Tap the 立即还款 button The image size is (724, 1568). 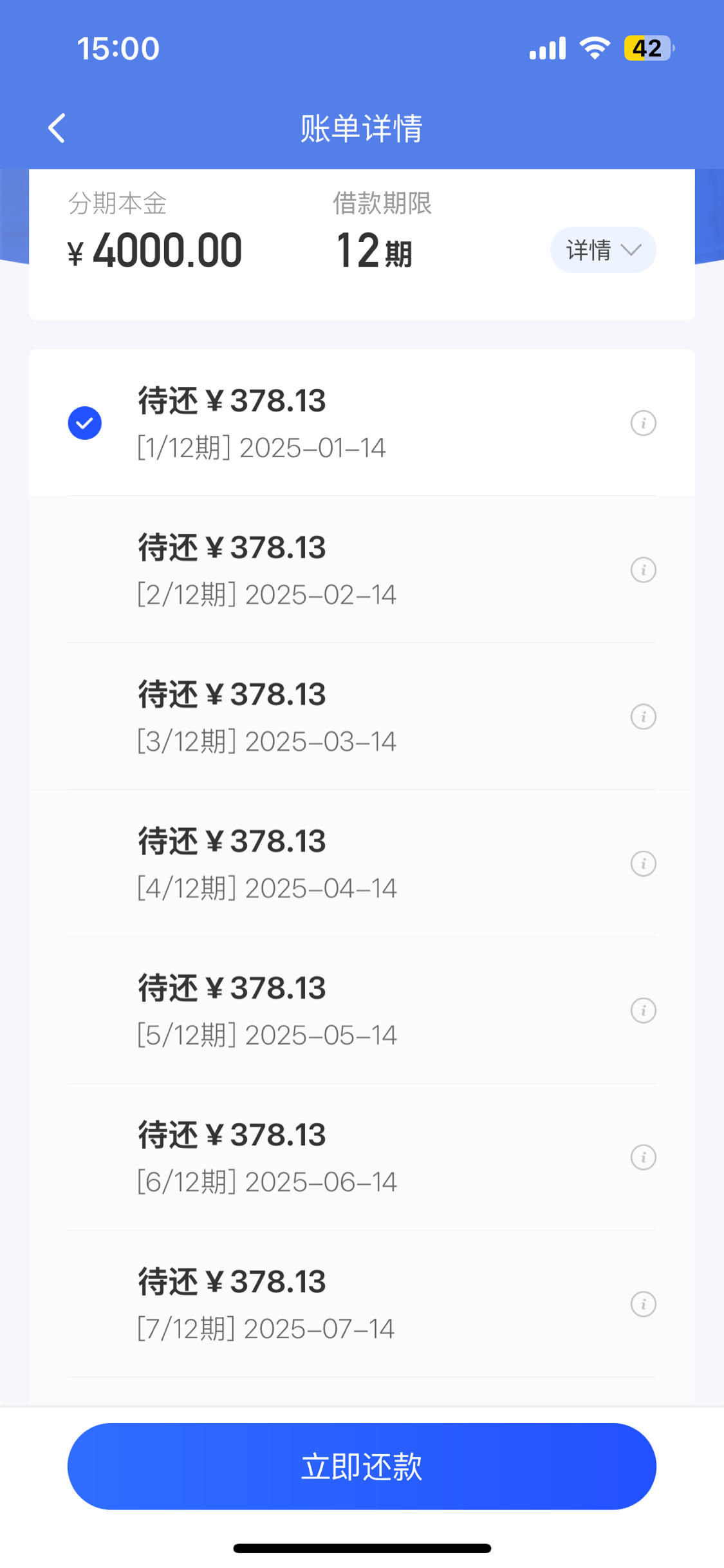(362, 1466)
